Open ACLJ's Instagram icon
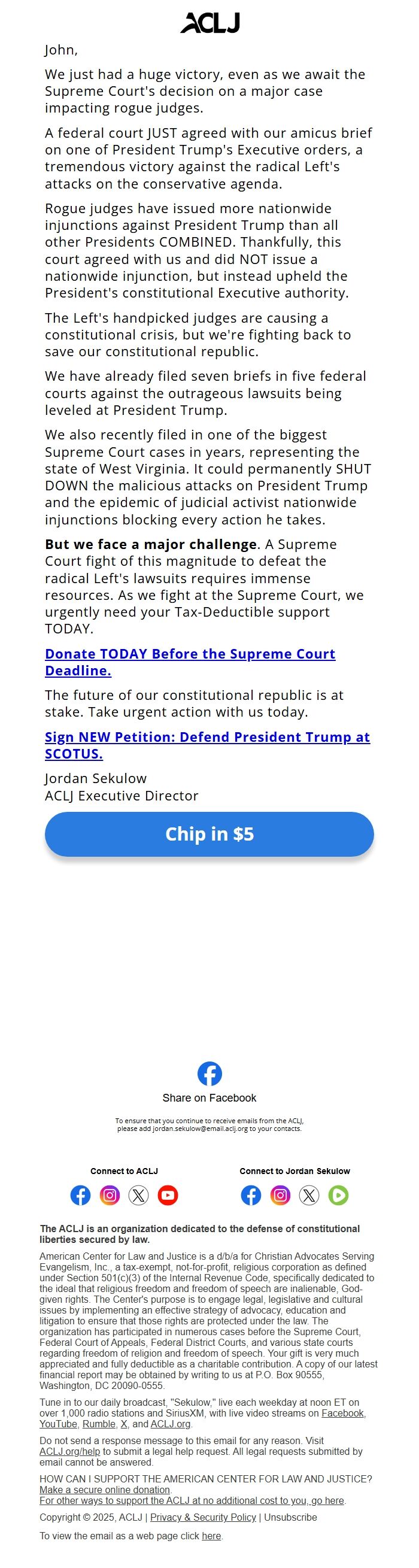Viewport: 419px width, 1568px height. coord(110,1196)
